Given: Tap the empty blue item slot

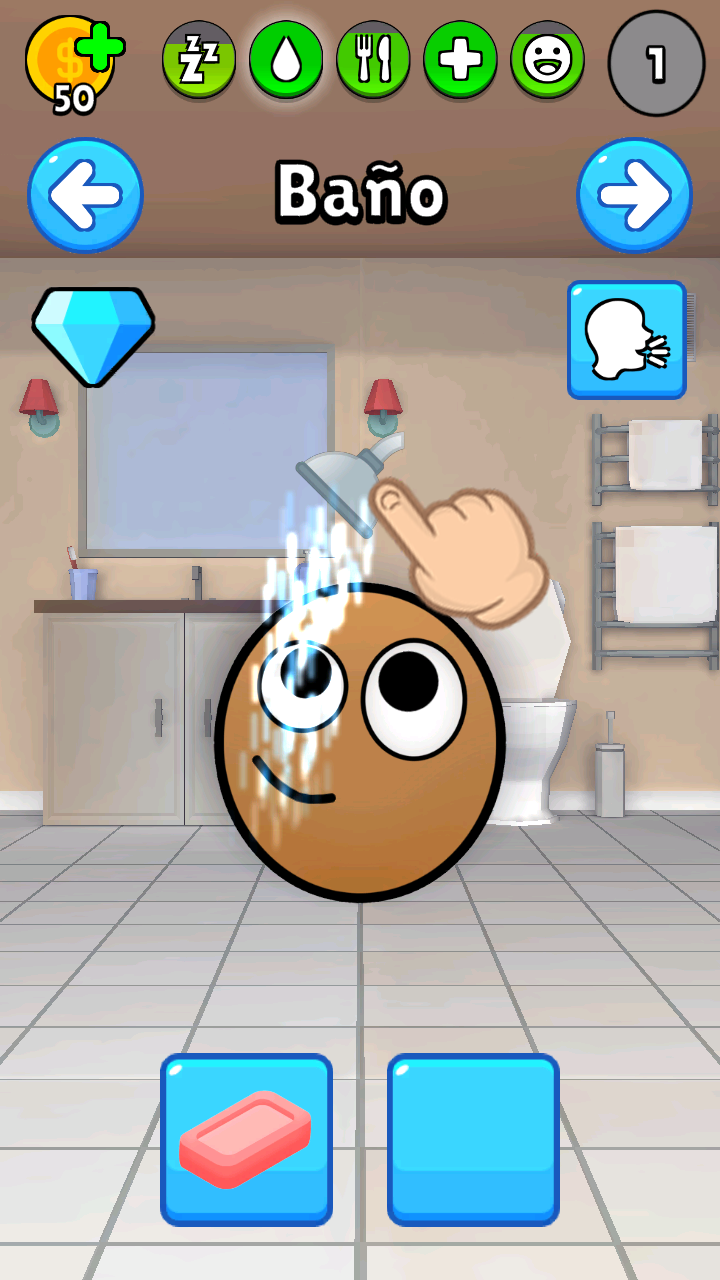Looking at the screenshot, I should click(473, 1139).
